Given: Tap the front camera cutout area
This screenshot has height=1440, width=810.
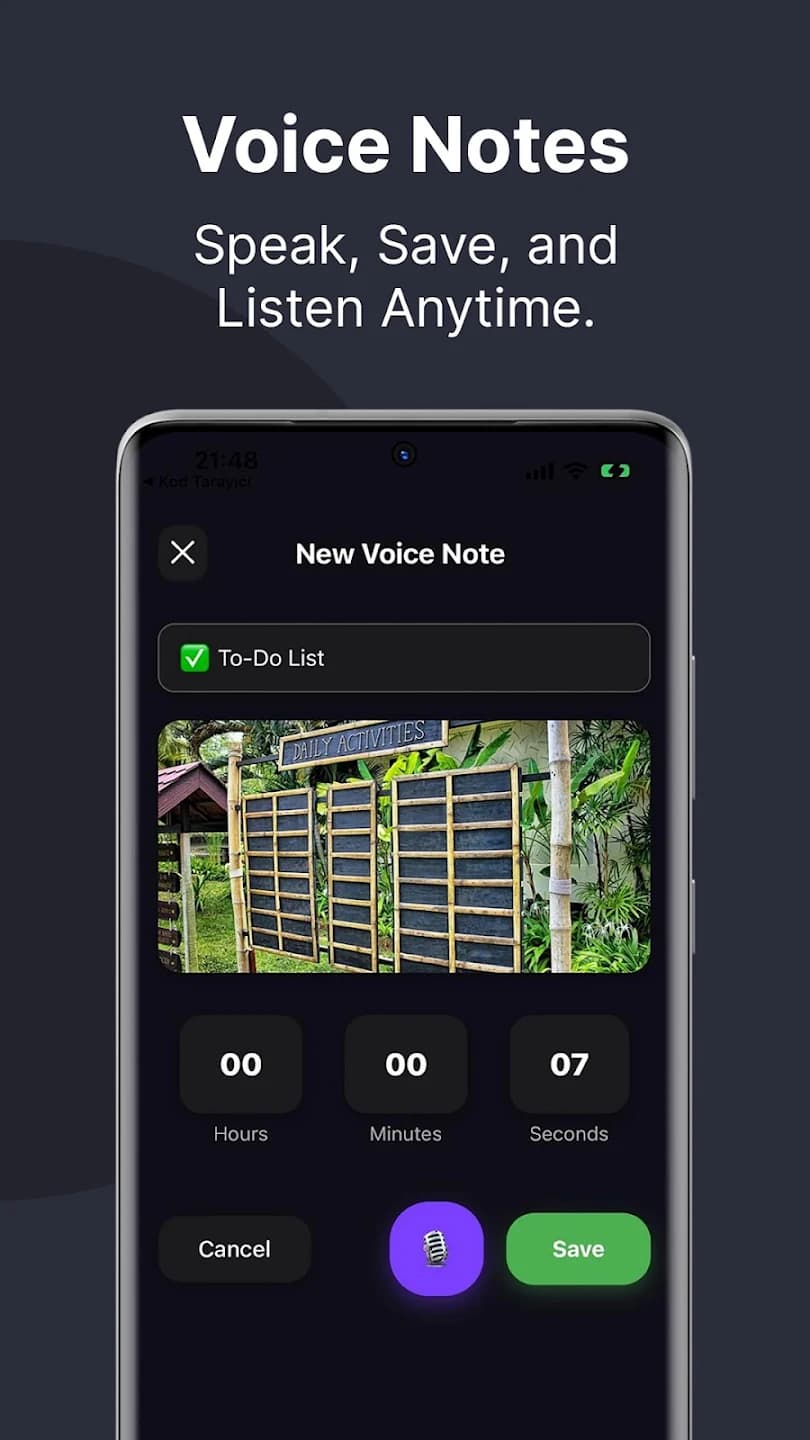Looking at the screenshot, I should point(403,455).
